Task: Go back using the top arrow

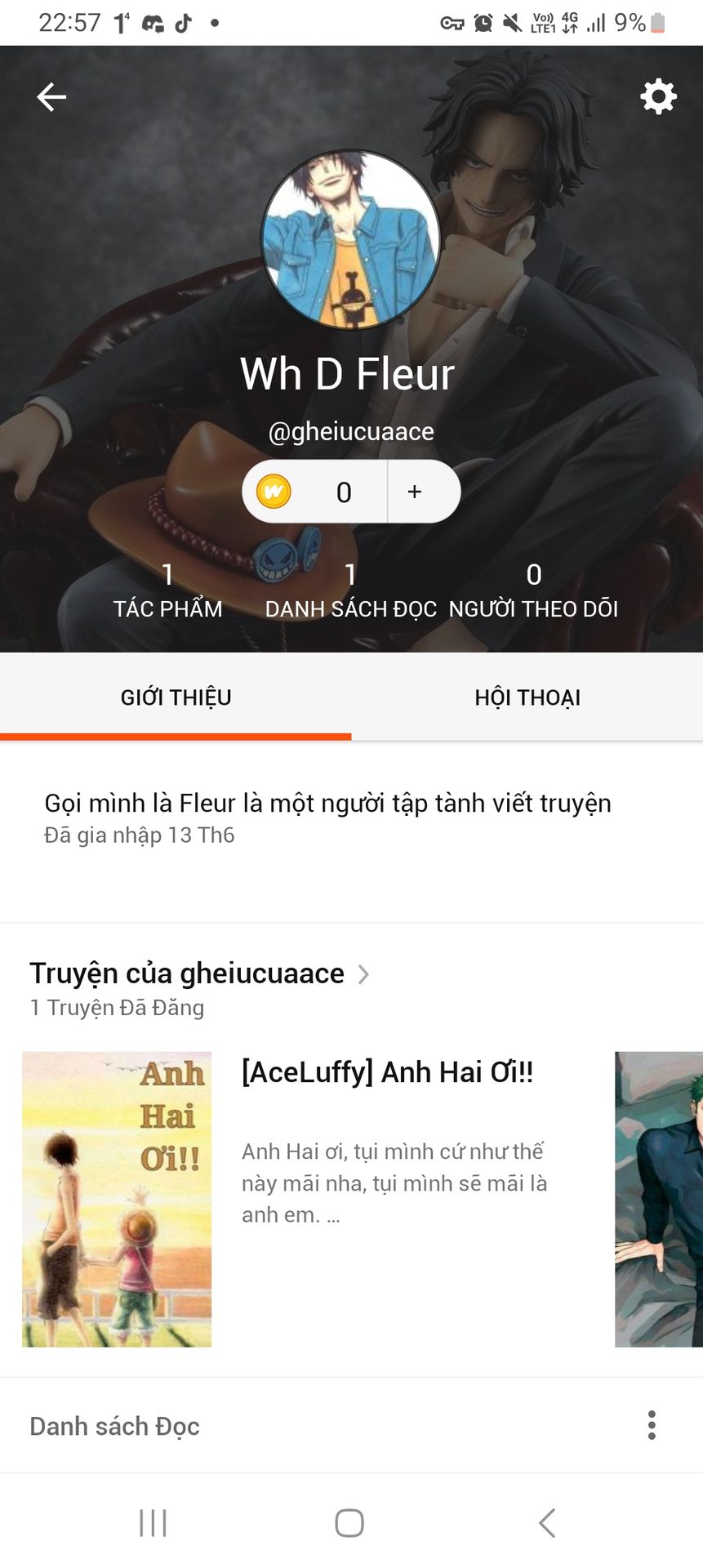Action: click(x=51, y=97)
